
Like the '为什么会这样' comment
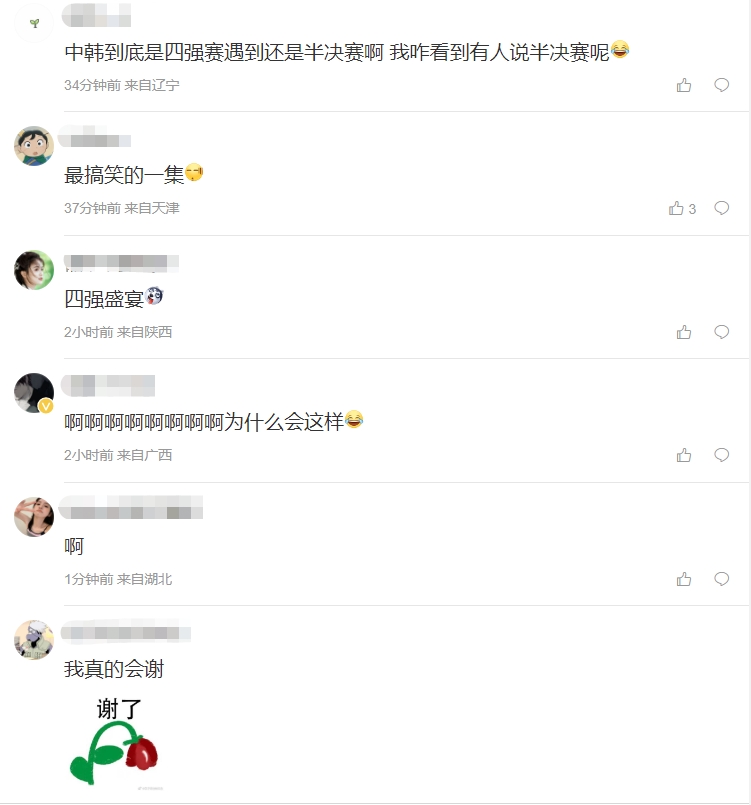tap(684, 455)
